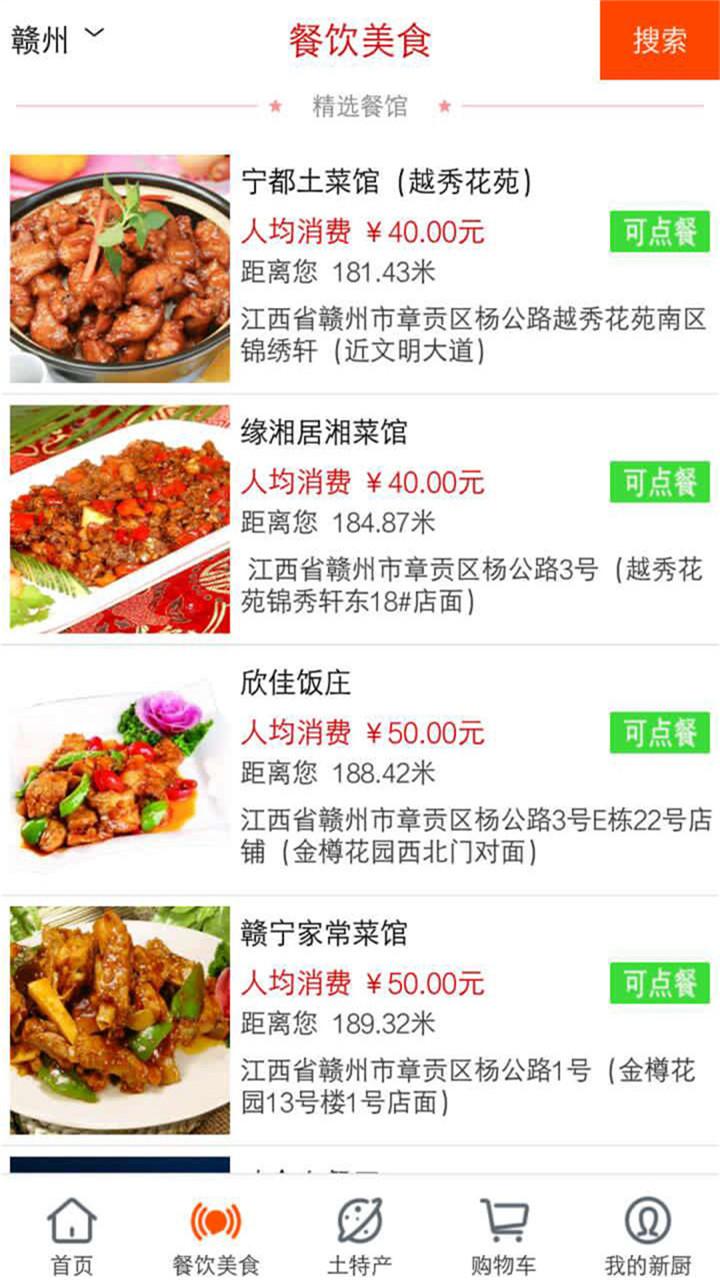
Task: Open the 赣宁家常菜馆 restaurant listing
Action: click(x=324, y=933)
